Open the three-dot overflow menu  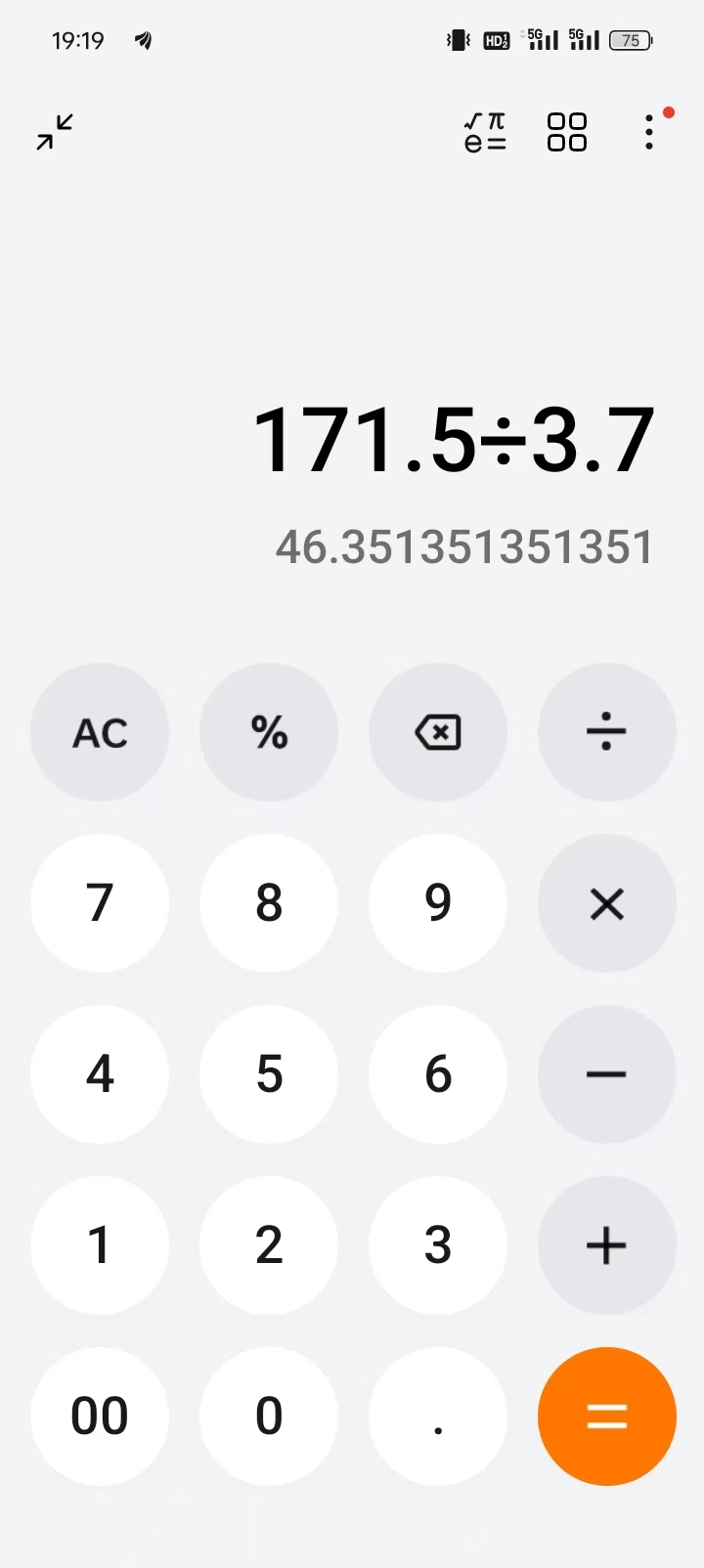click(649, 133)
